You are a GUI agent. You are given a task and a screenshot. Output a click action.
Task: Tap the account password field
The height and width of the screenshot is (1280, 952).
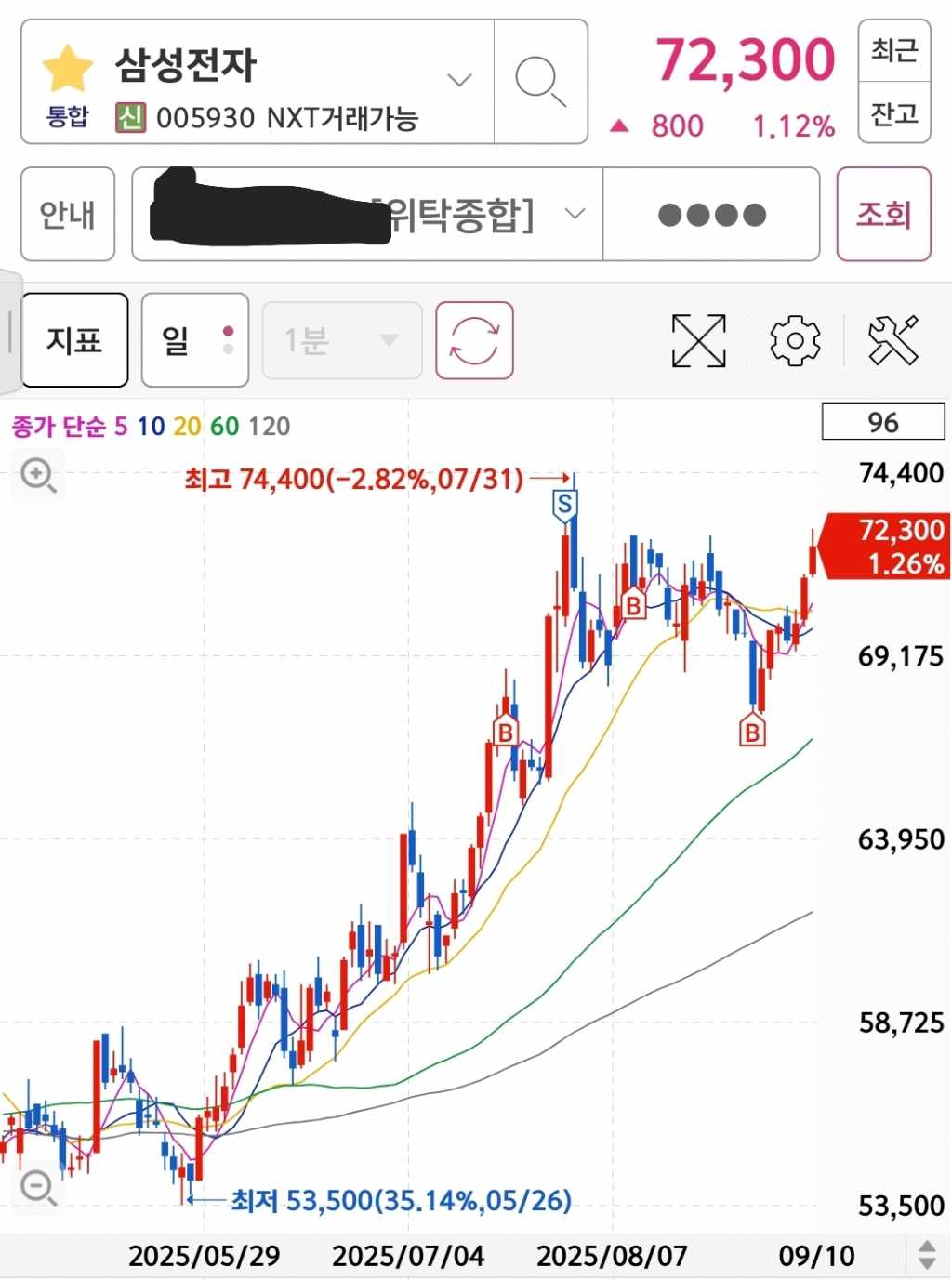click(711, 215)
